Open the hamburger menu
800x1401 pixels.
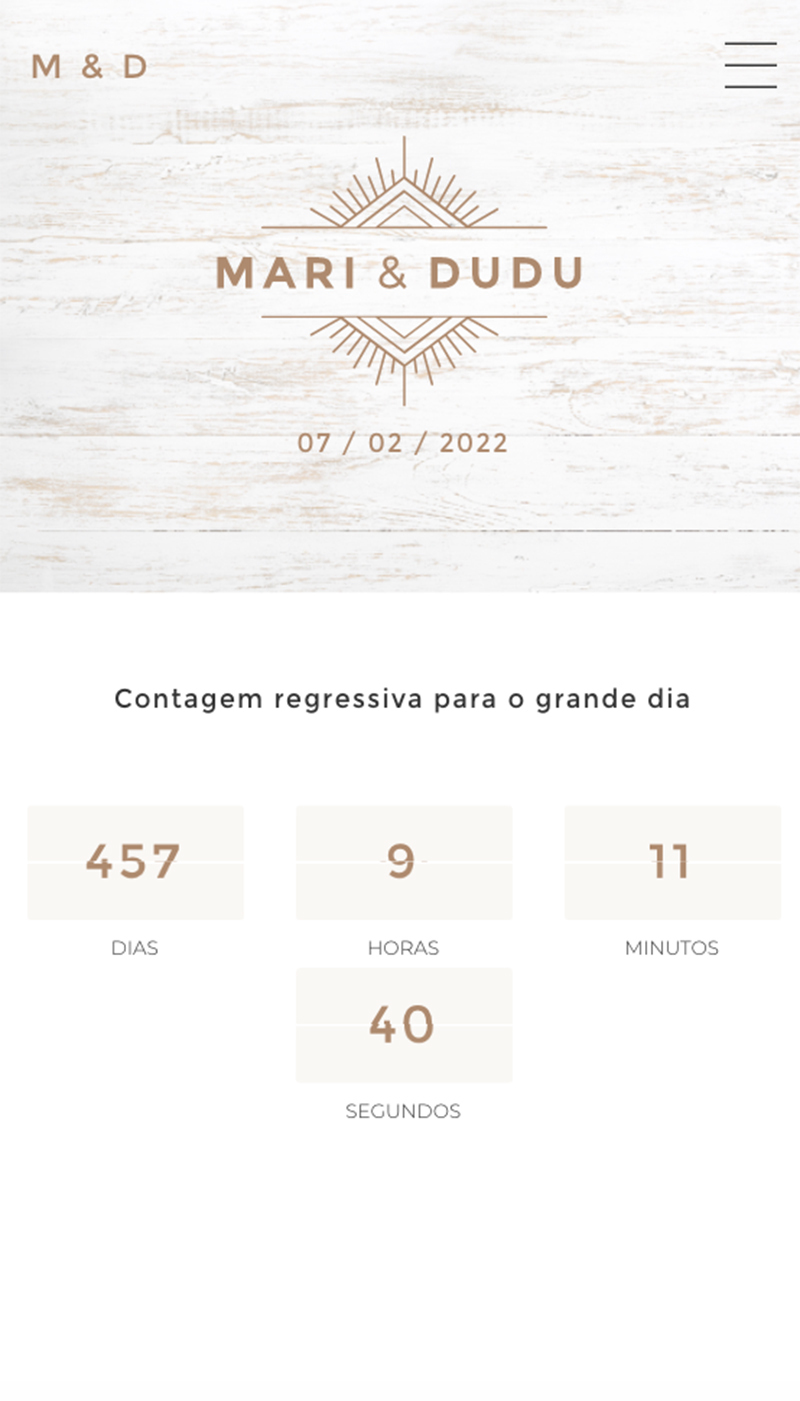pyautogui.click(x=751, y=65)
